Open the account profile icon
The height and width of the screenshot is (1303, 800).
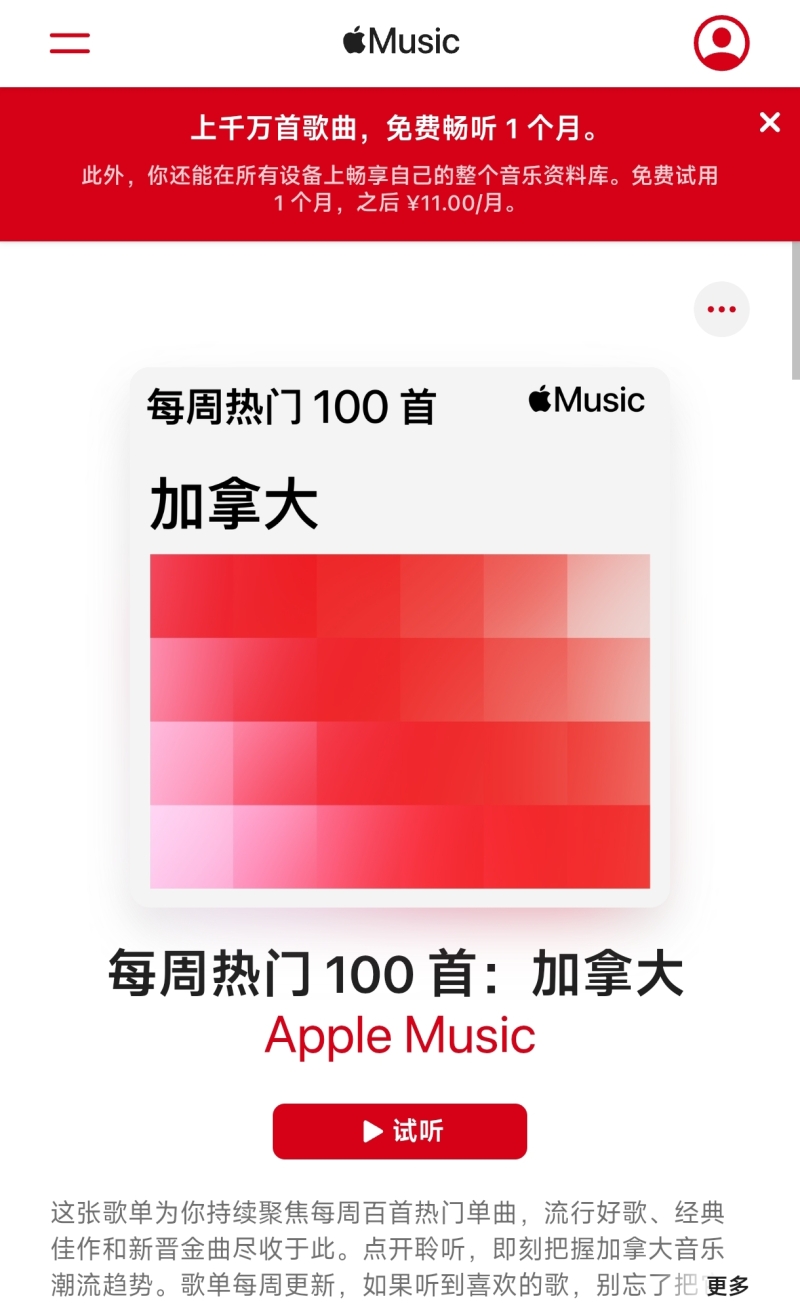pos(721,42)
